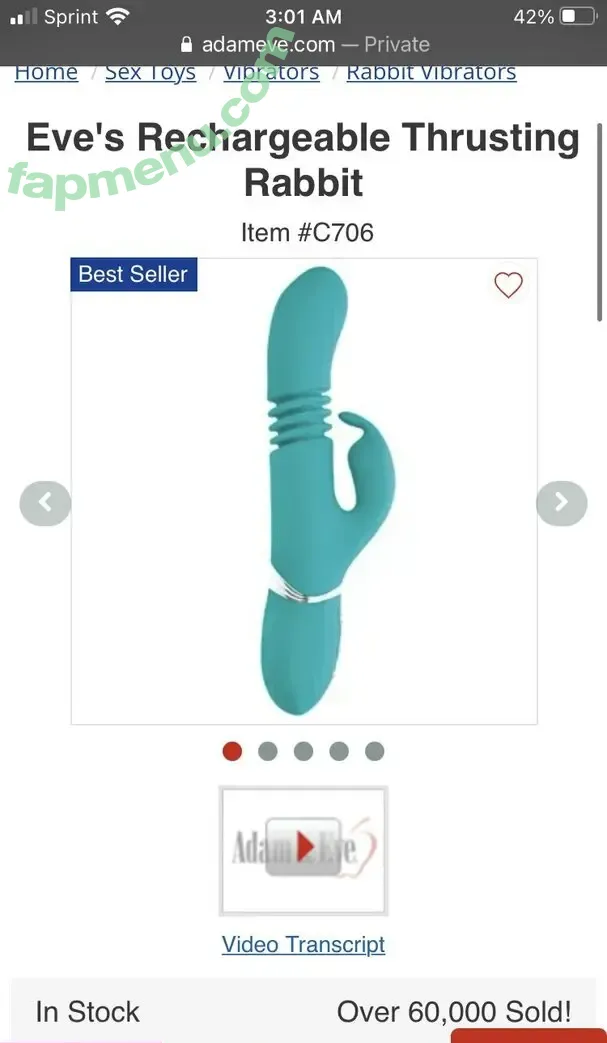
Task: Open the Vibrators breadcrumb link
Action: (271, 72)
